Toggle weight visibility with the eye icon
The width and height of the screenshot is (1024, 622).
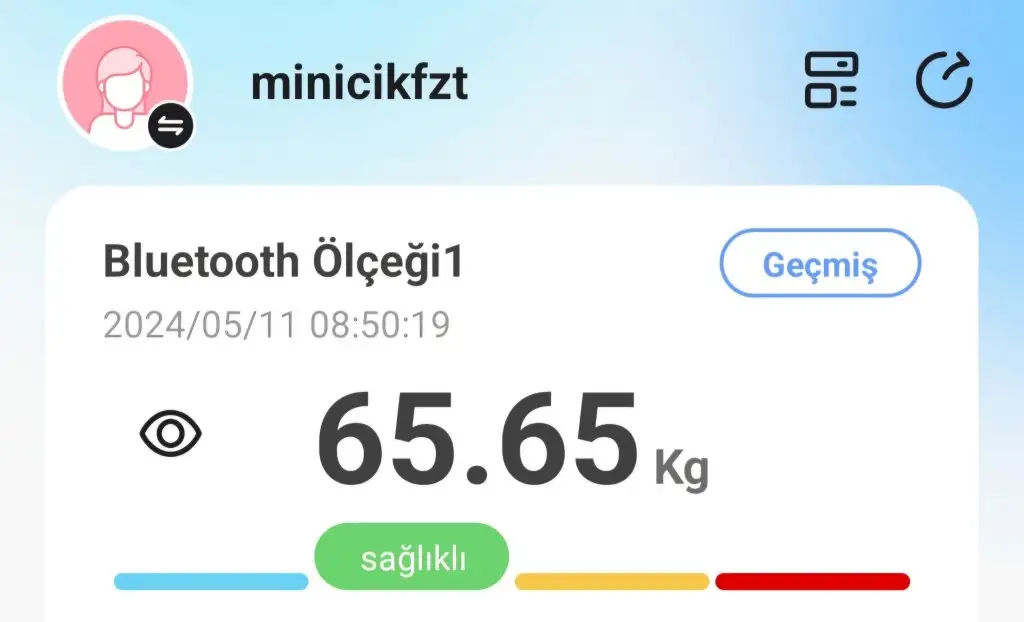click(171, 434)
